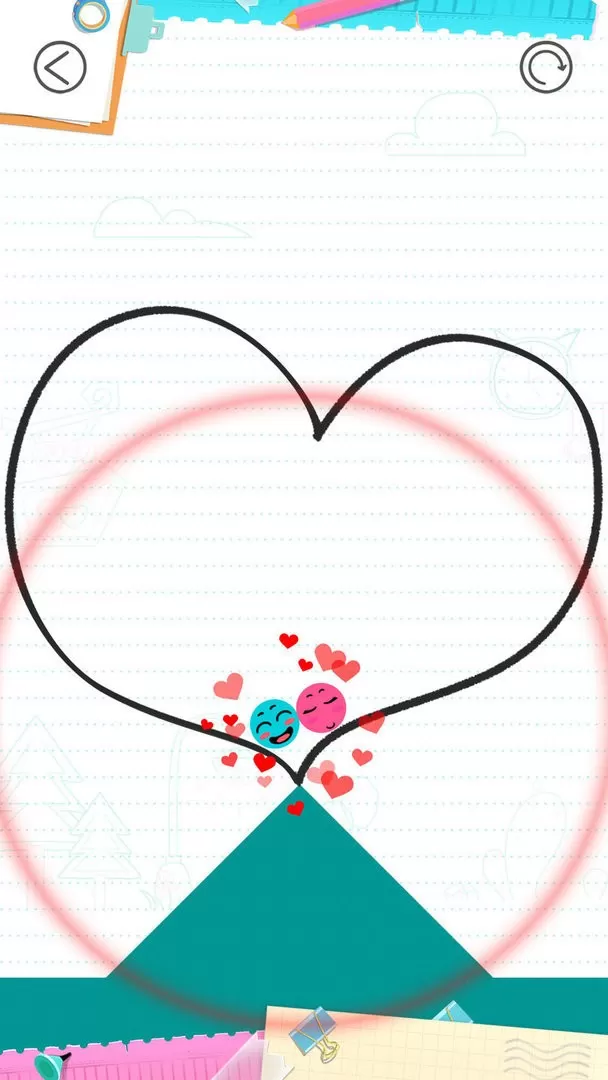Restart the level with the reload icon
The image size is (608, 1080).
[x=546, y=67]
